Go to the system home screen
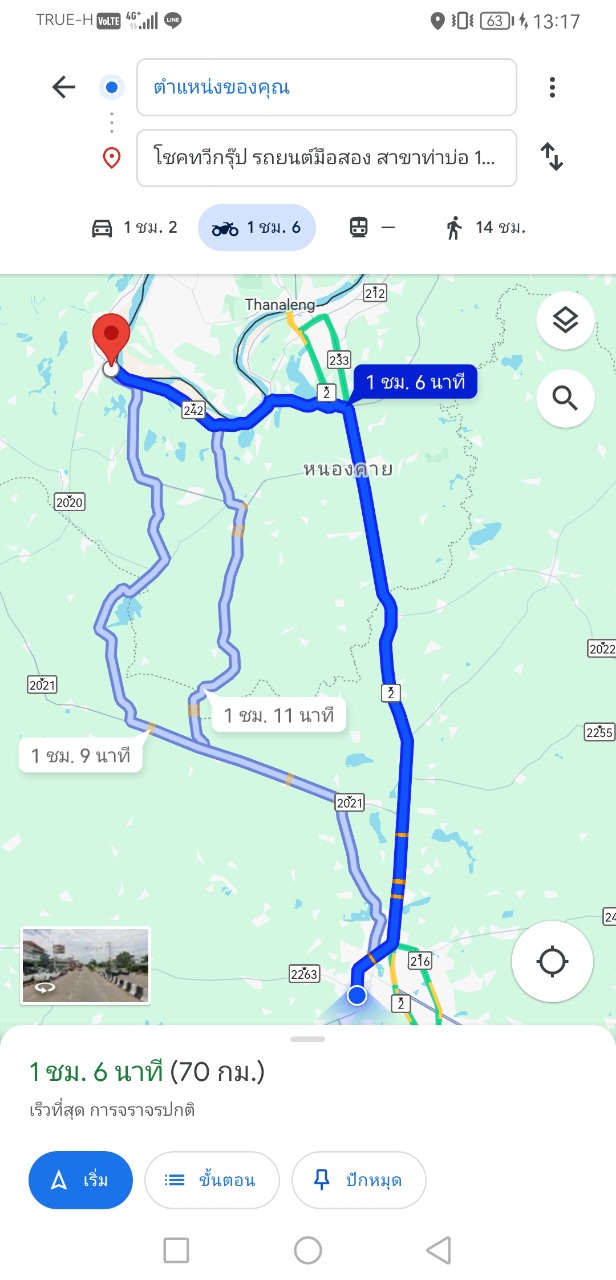616x1280 pixels. coord(308,1250)
